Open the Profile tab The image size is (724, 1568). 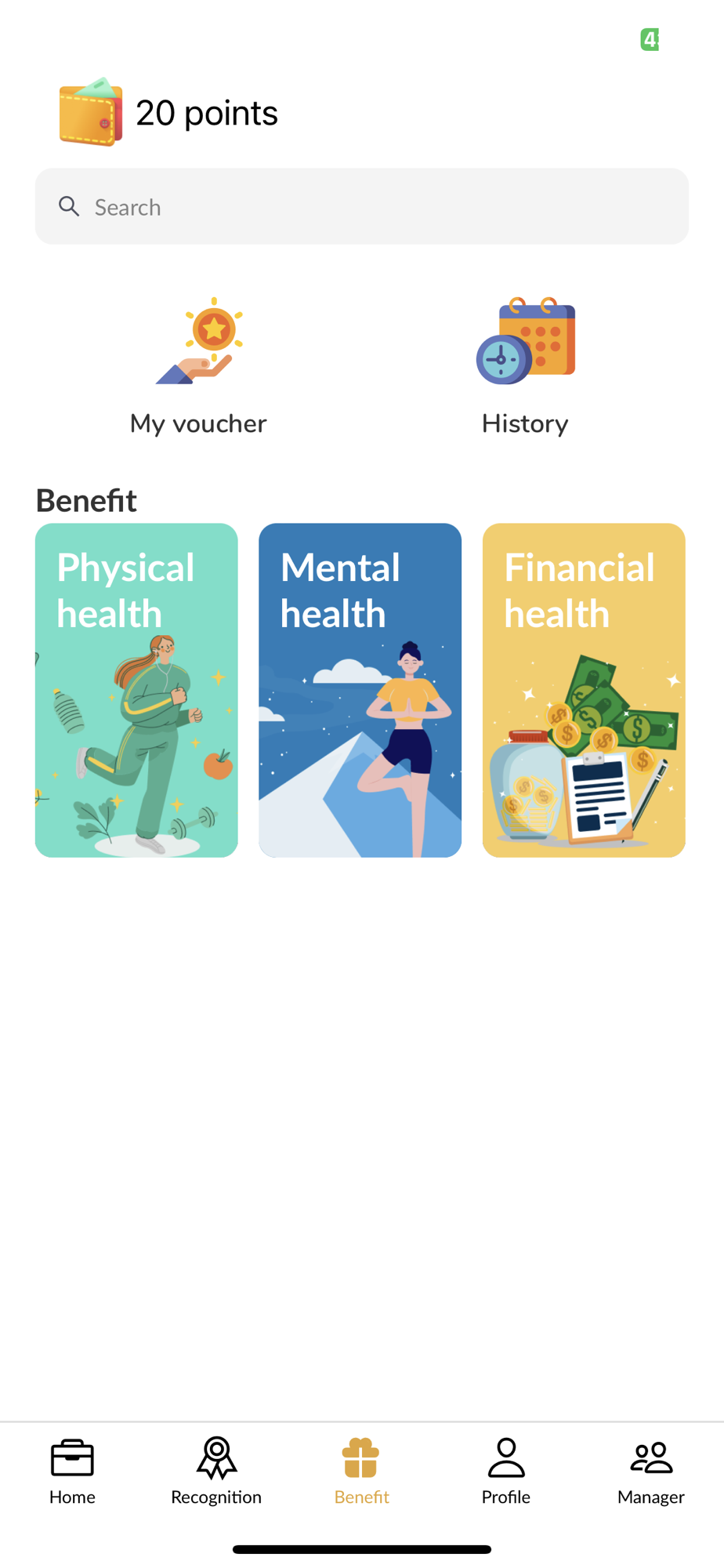[x=506, y=1472]
